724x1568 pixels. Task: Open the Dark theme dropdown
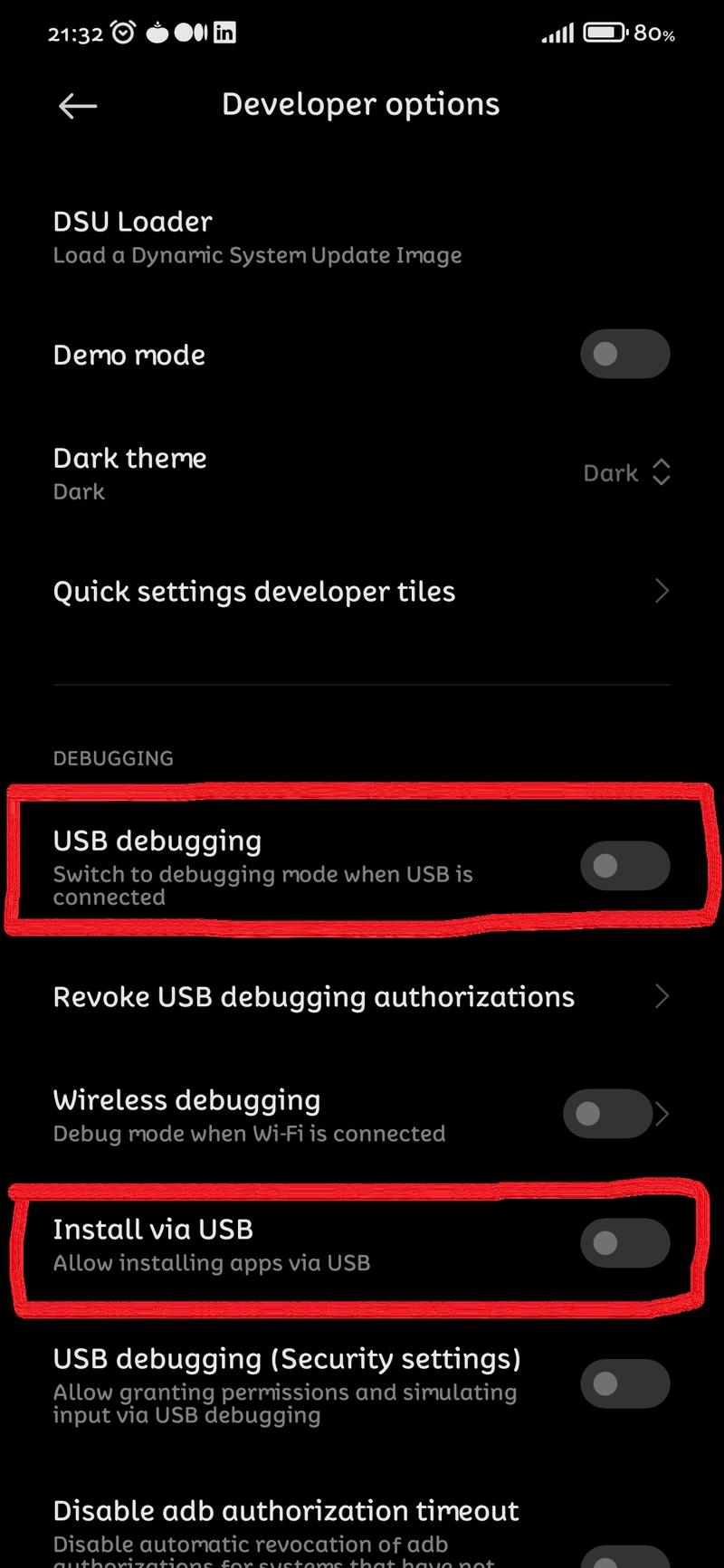pyautogui.click(x=626, y=473)
